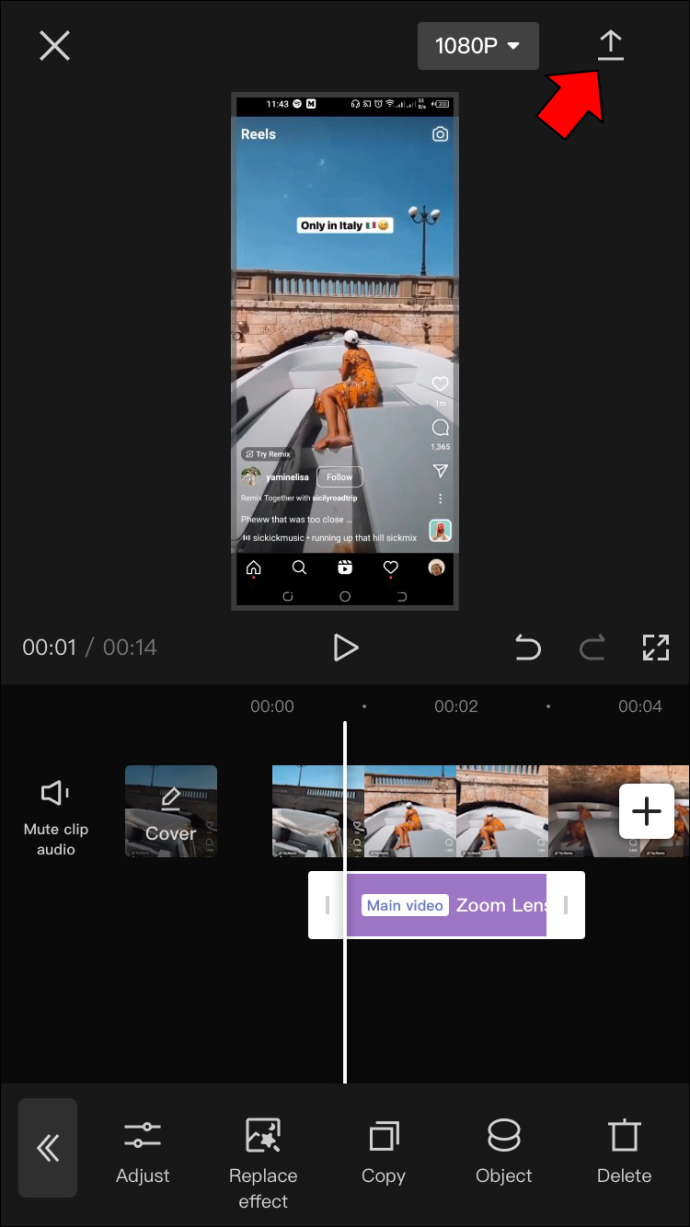The width and height of the screenshot is (690, 1227).
Task: Expand preview to fullscreen
Action: click(x=655, y=647)
